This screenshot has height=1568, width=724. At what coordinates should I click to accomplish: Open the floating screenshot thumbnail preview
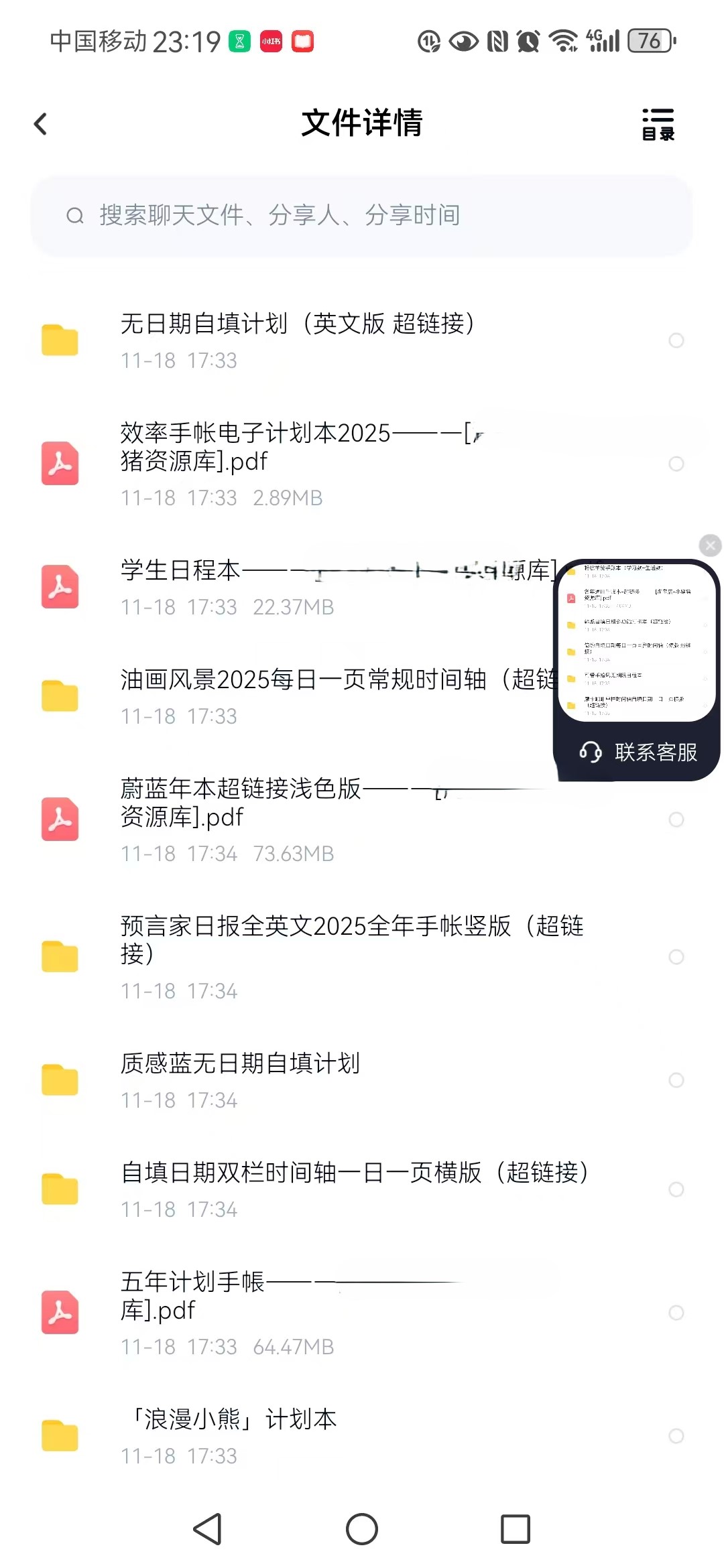point(637,642)
